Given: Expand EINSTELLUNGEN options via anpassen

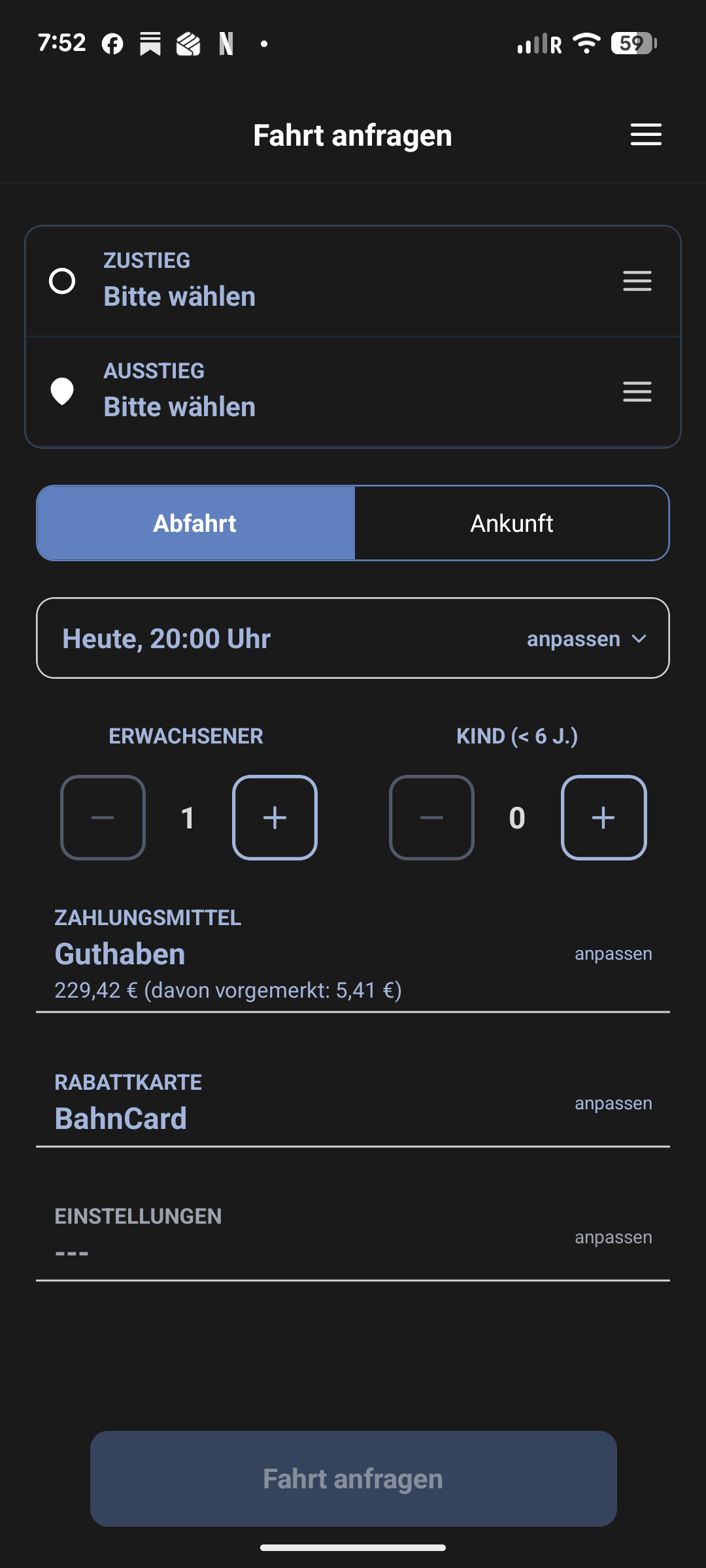Looking at the screenshot, I should point(613,1237).
